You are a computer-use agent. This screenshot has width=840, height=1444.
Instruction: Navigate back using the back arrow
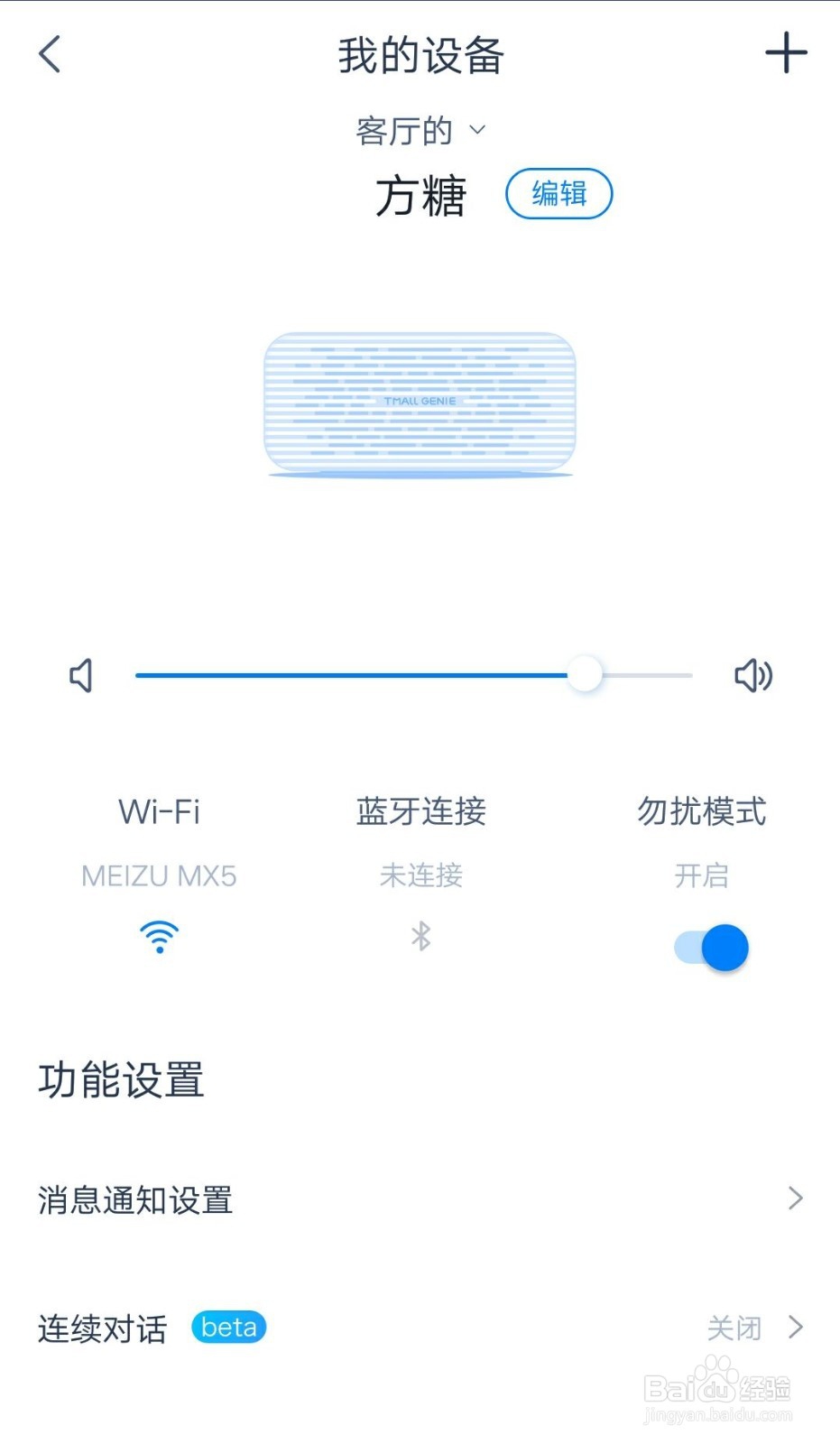50,54
